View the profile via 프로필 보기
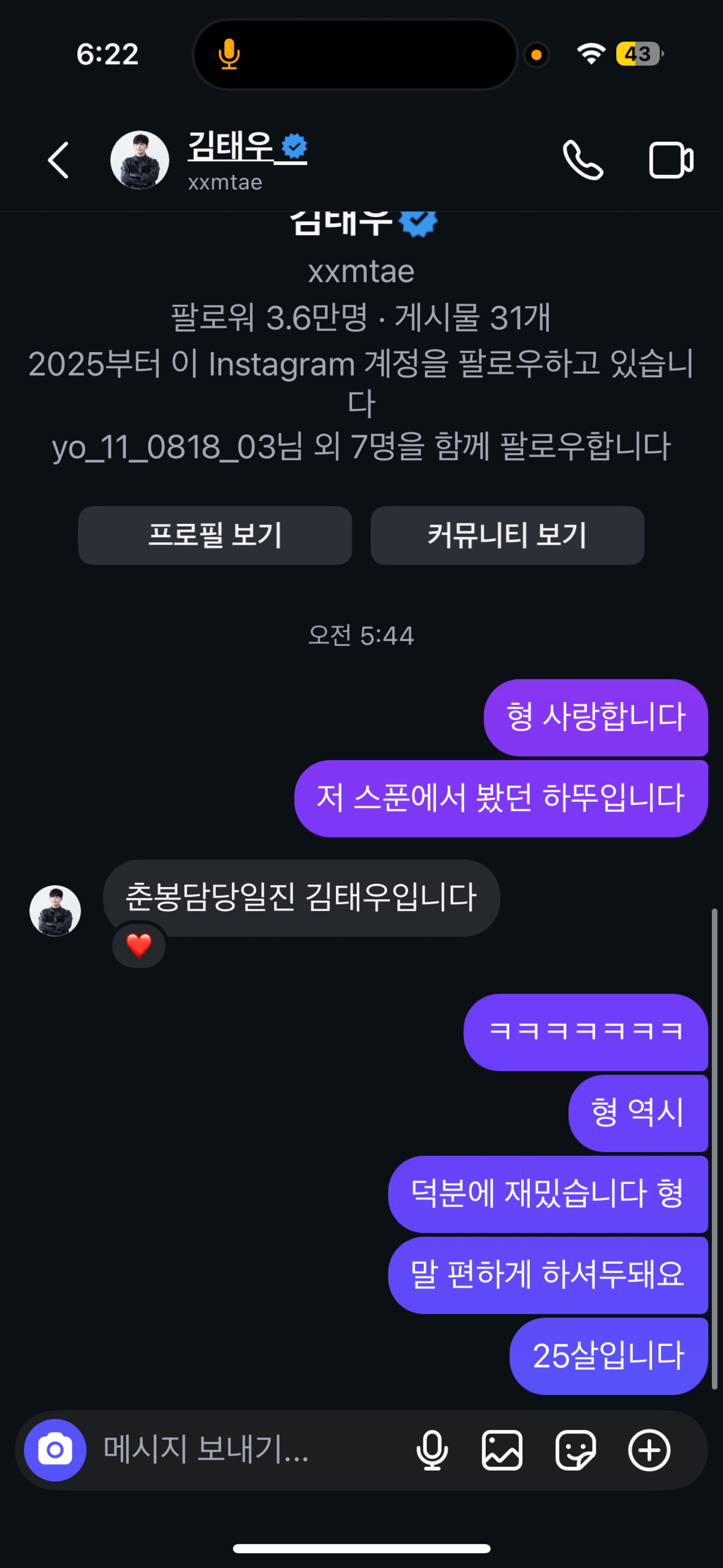Screen dimensions: 723x1568 click(214, 536)
